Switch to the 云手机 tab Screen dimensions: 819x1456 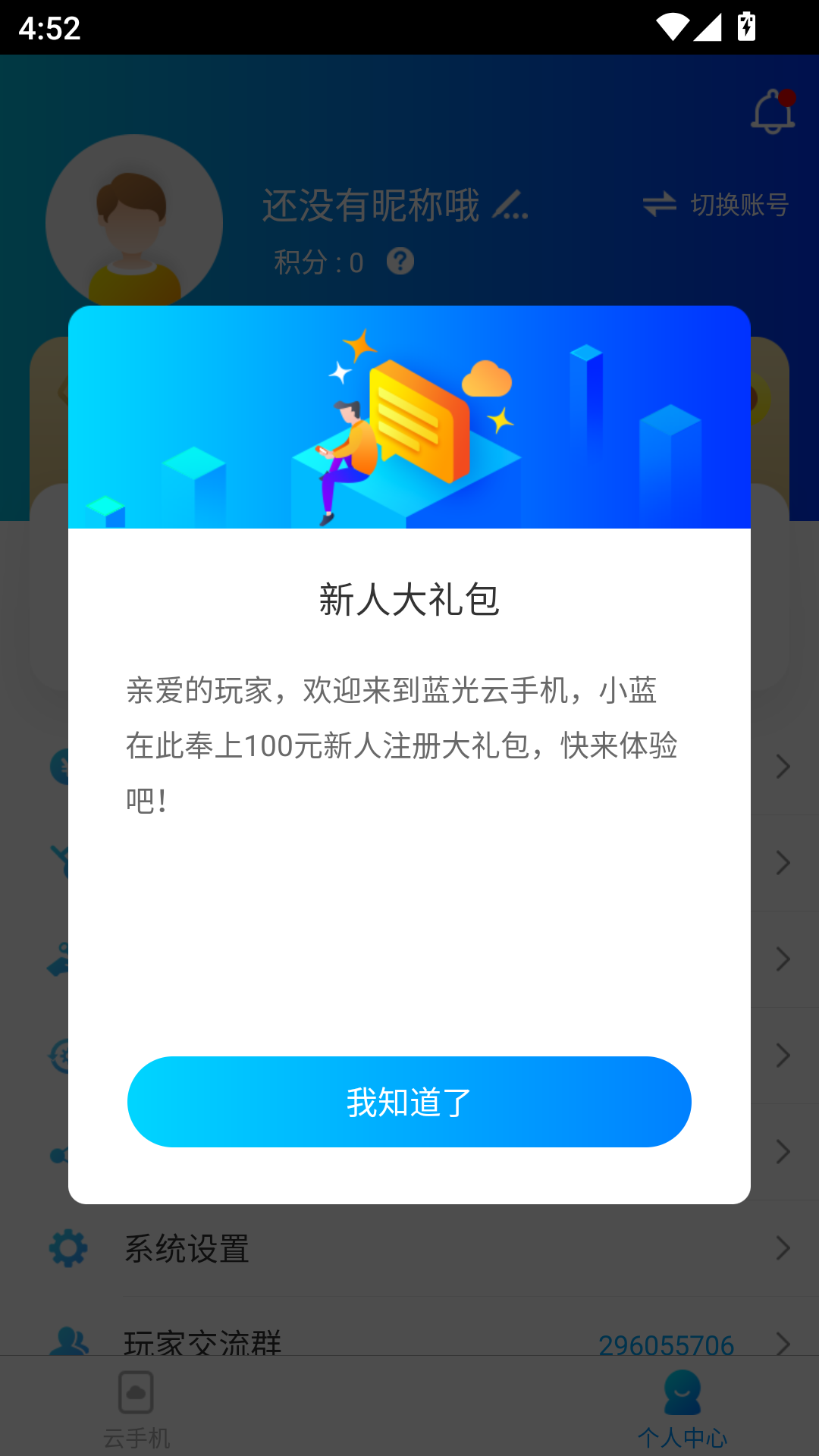(136, 1410)
